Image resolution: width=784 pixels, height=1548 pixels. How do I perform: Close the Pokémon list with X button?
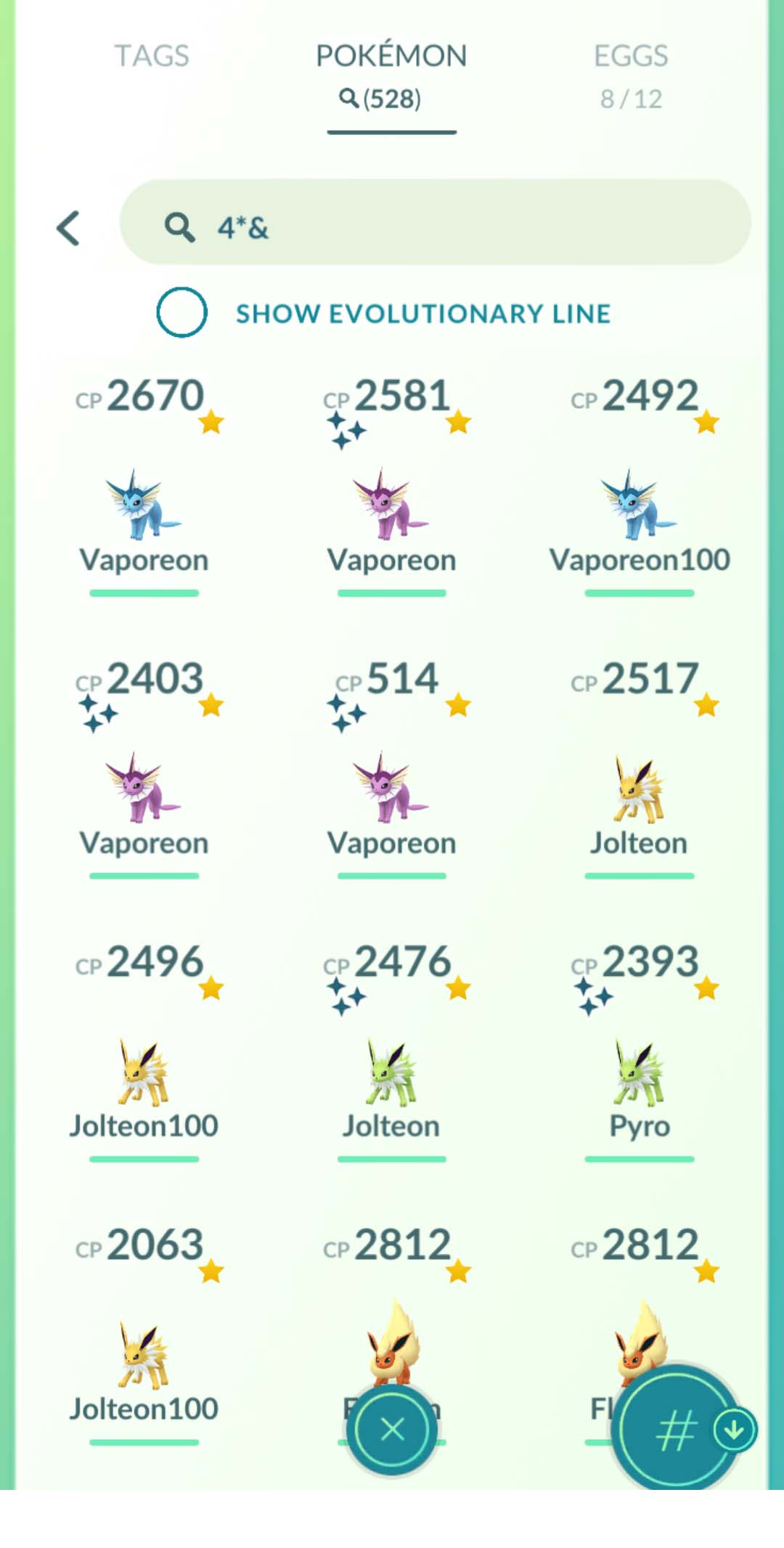392,1429
